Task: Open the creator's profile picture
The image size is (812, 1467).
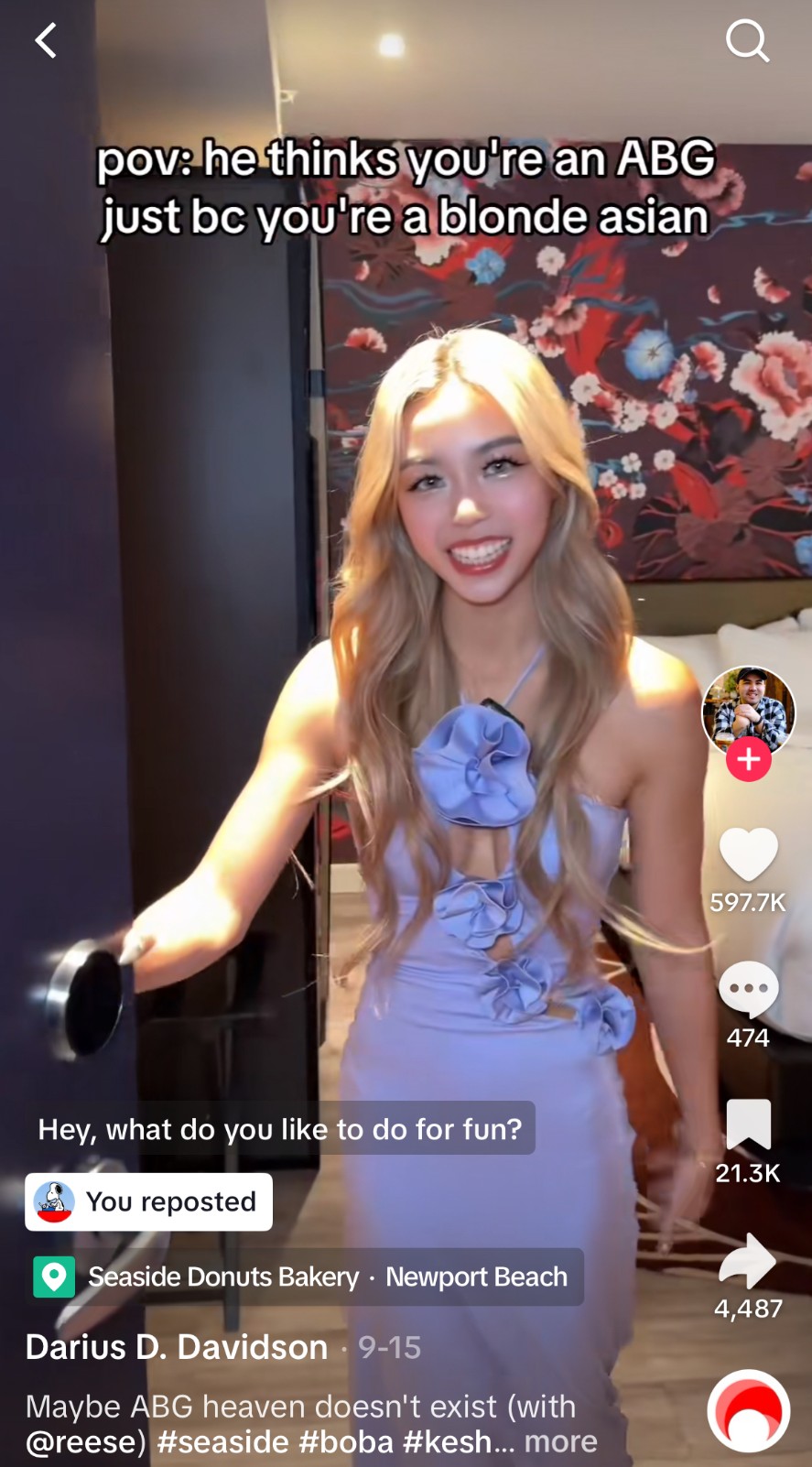Action: (748, 710)
